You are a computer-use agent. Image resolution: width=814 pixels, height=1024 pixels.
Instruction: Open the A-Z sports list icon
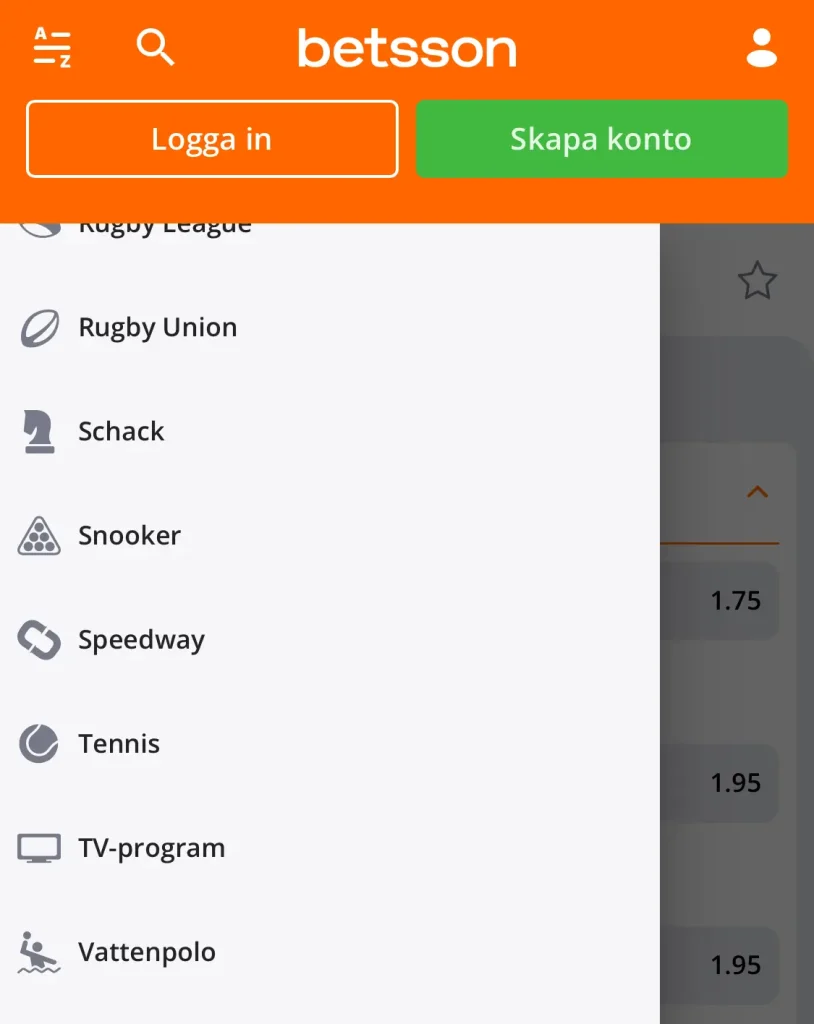click(50, 46)
